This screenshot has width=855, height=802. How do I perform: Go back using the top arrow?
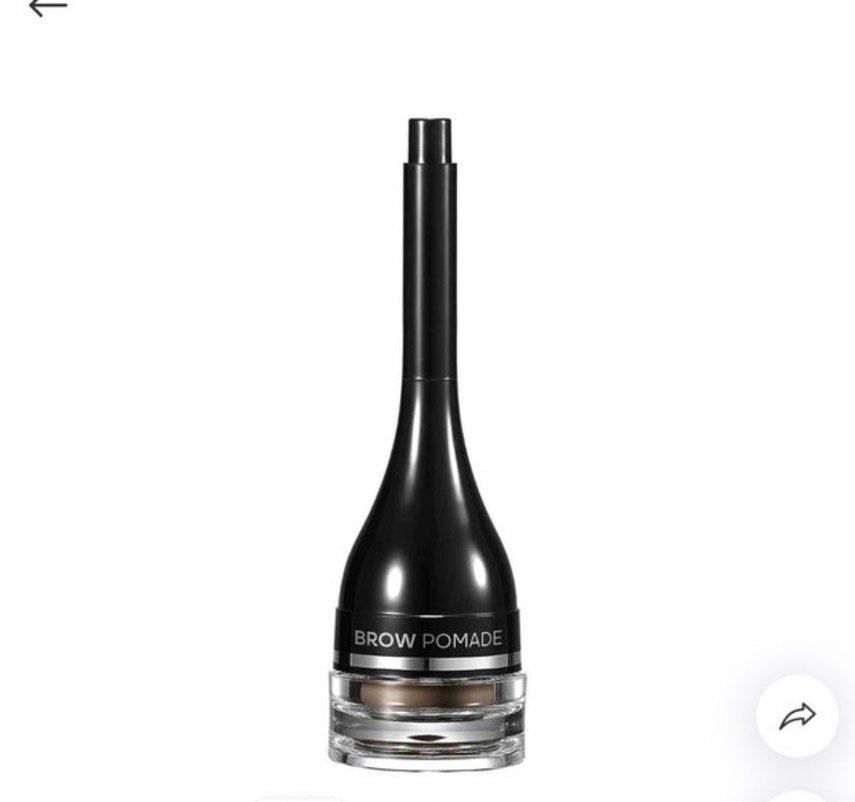tap(47, 8)
